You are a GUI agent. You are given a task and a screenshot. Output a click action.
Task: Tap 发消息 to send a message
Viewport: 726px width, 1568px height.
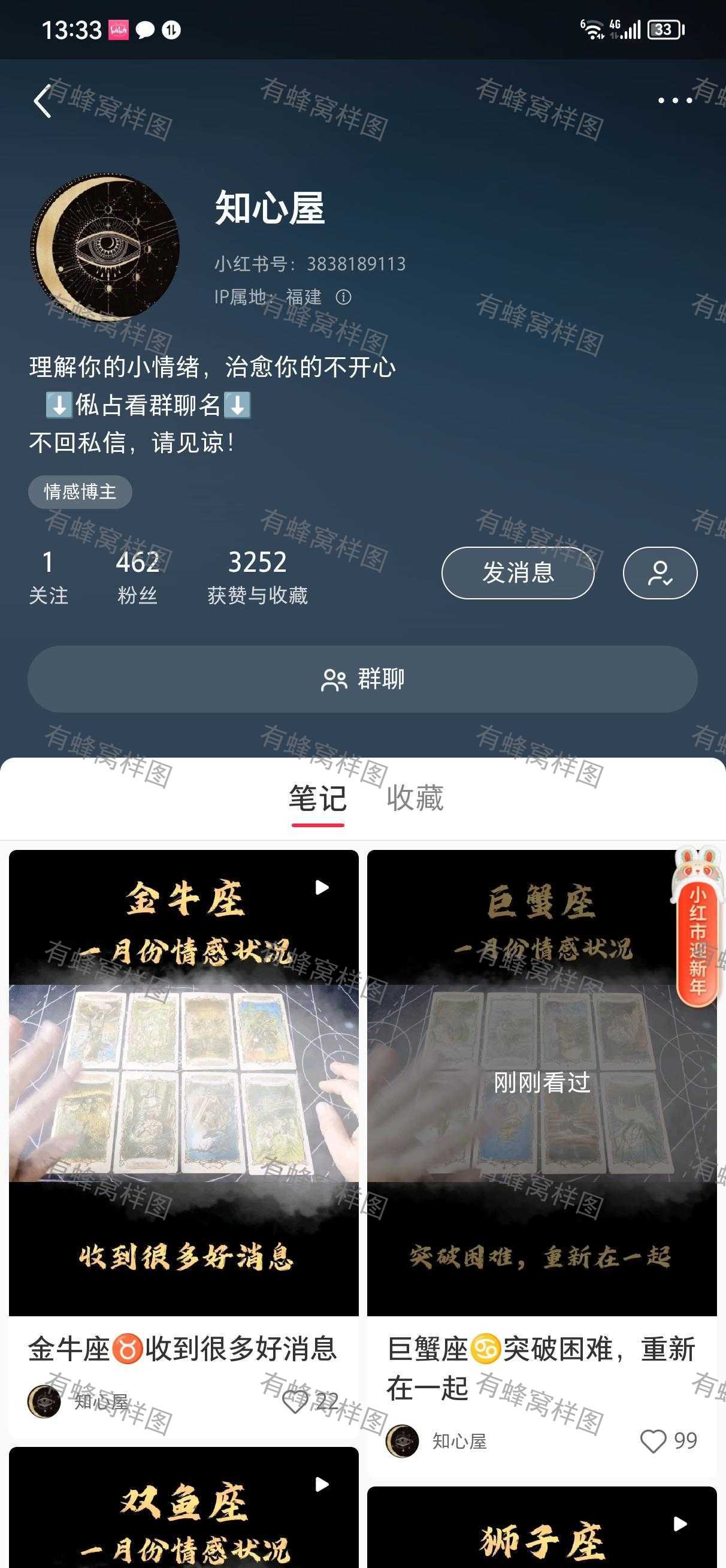(x=518, y=573)
